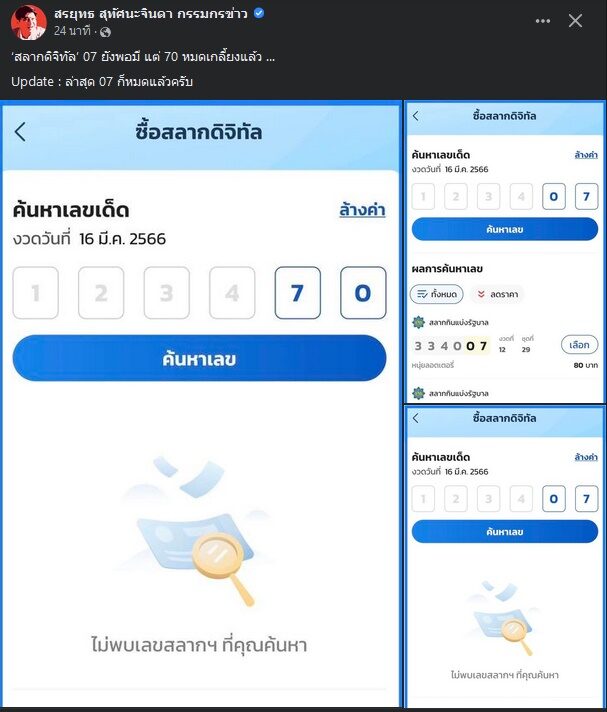View the bottom-right screenshot with no results

(x=504, y=555)
